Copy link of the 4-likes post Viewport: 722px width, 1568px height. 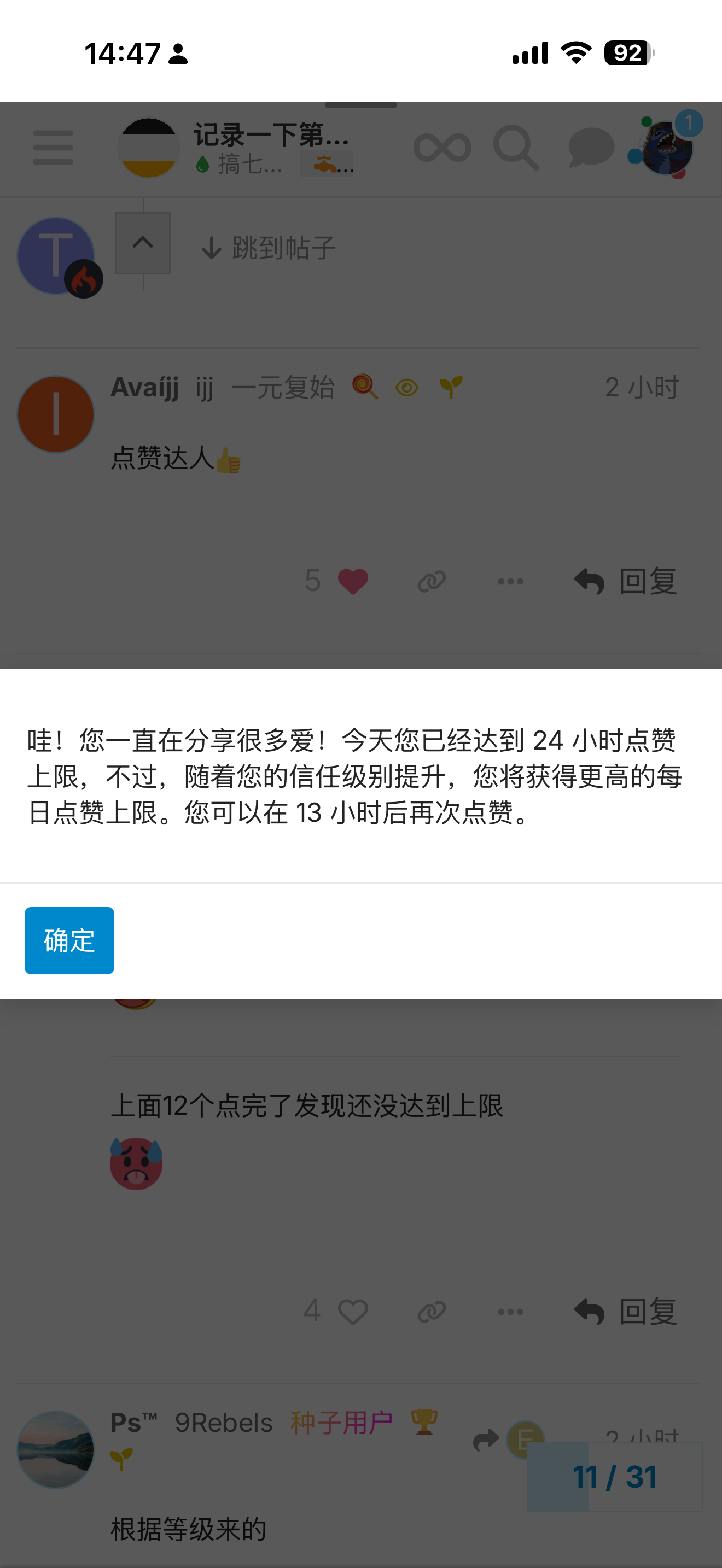pyautogui.click(x=432, y=1312)
